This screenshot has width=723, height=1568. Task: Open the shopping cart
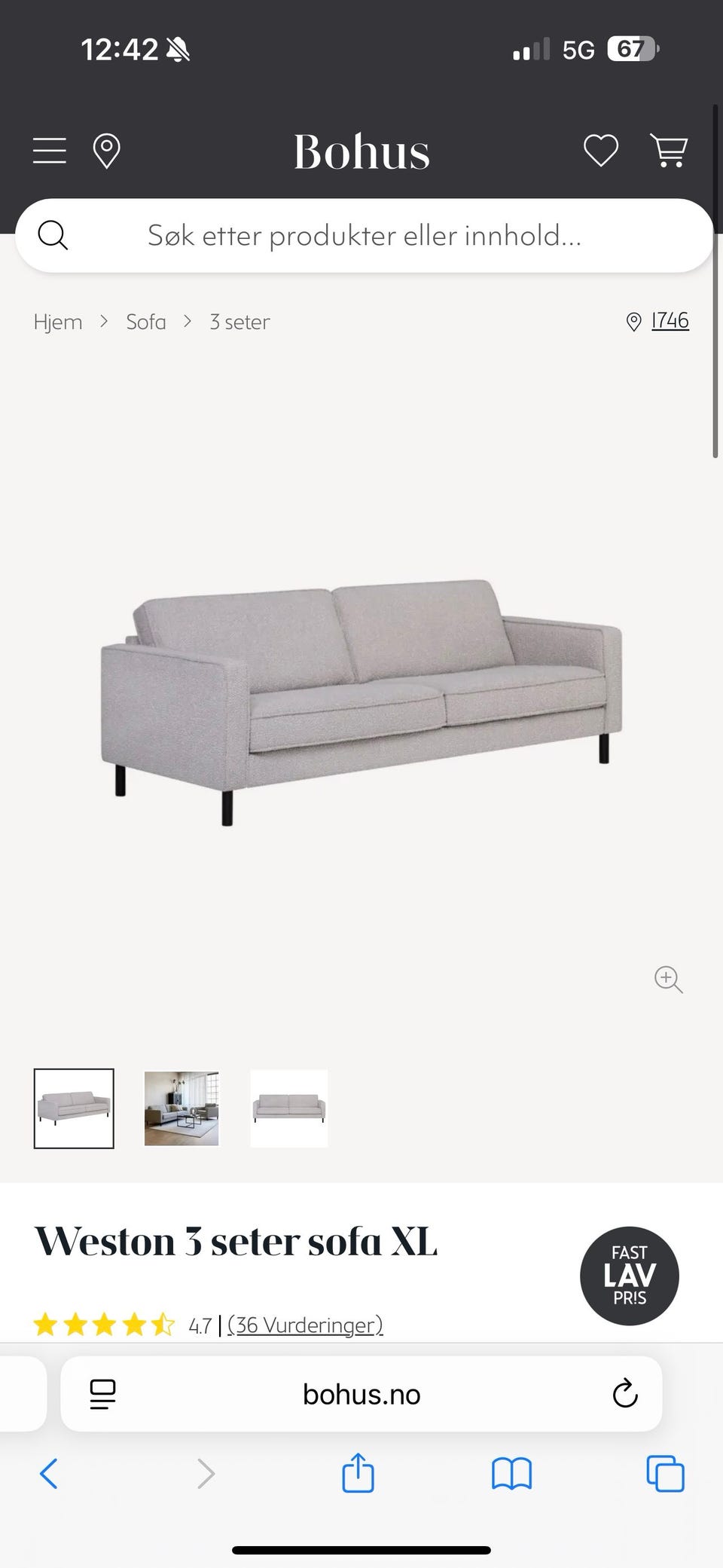(x=668, y=151)
